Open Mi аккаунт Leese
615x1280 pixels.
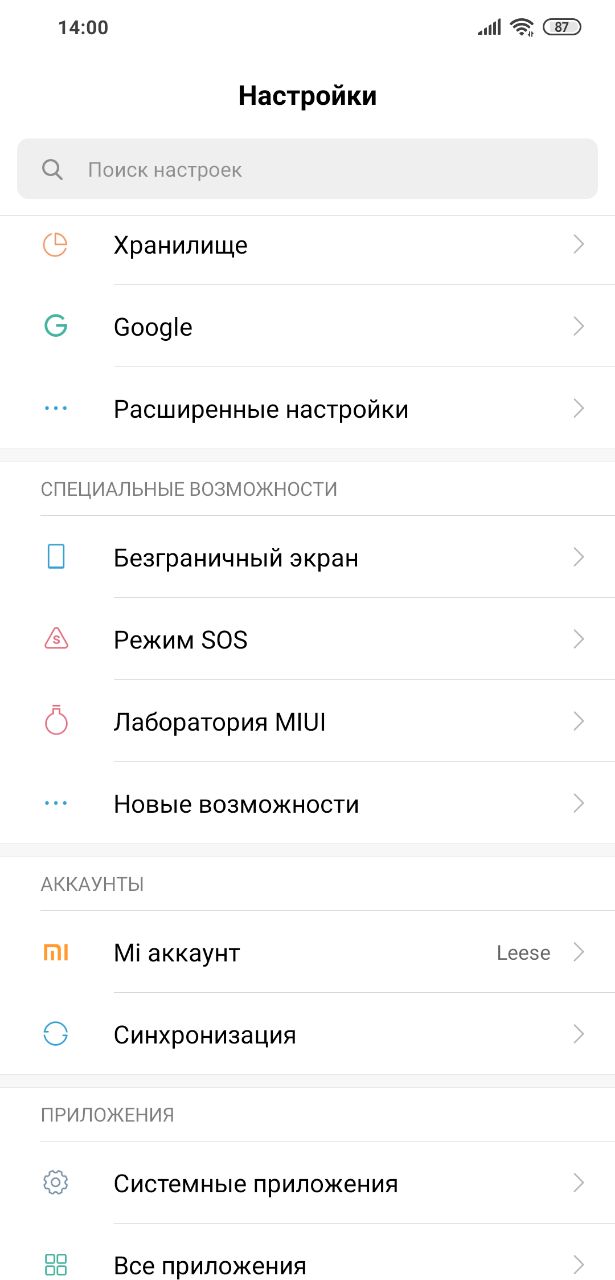(307, 952)
